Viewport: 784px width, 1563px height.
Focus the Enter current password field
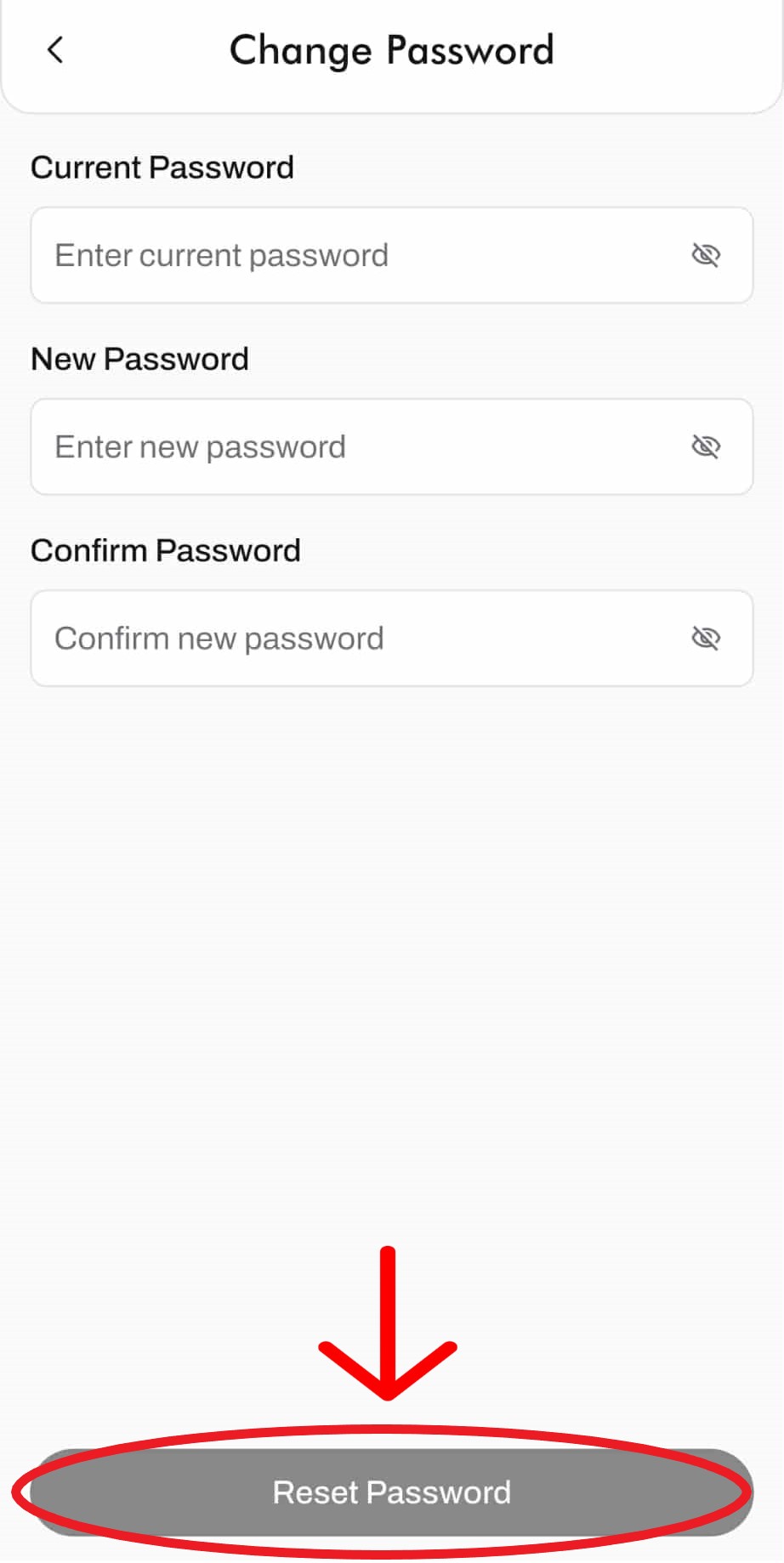357,255
